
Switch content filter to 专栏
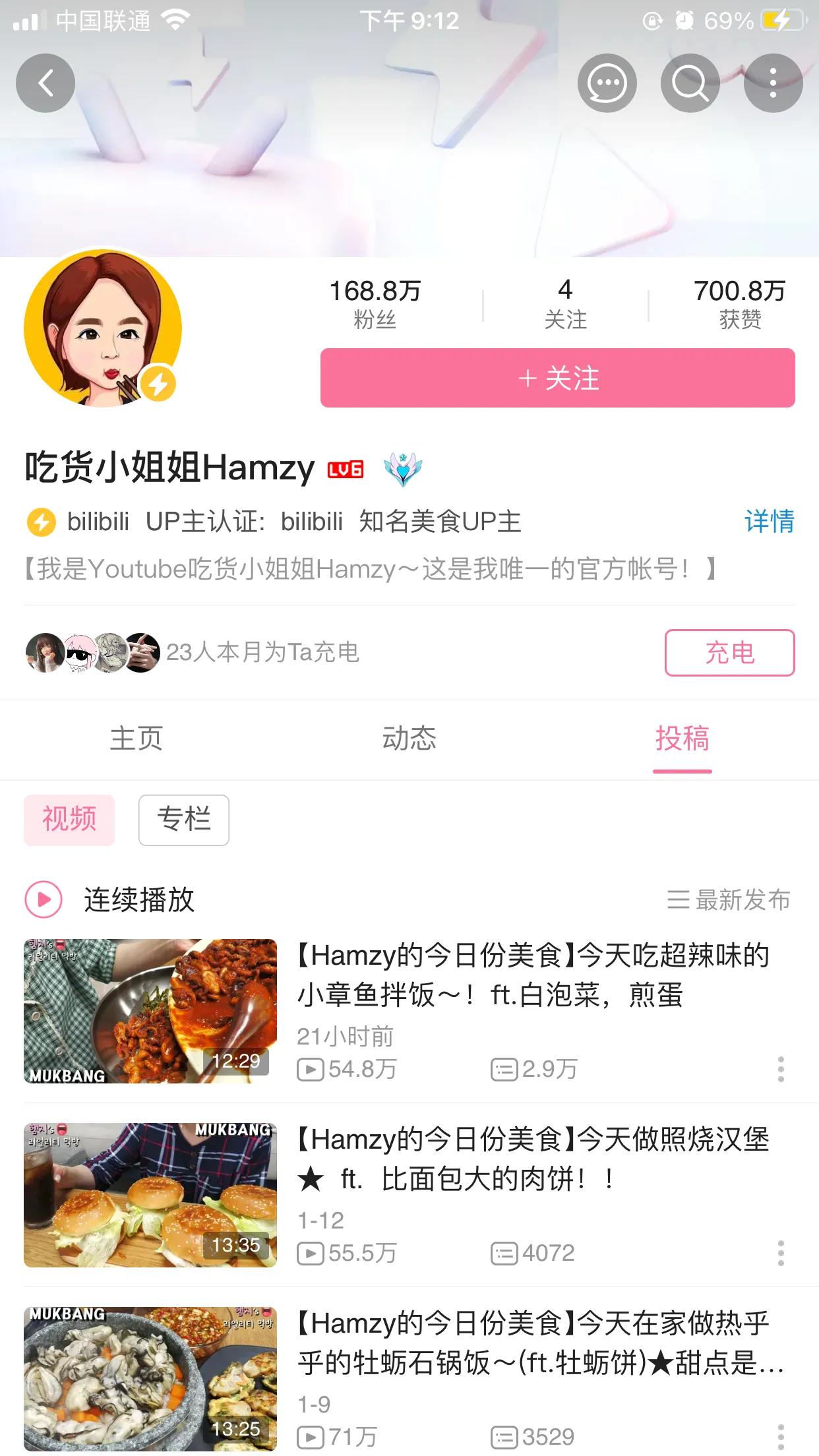click(183, 820)
